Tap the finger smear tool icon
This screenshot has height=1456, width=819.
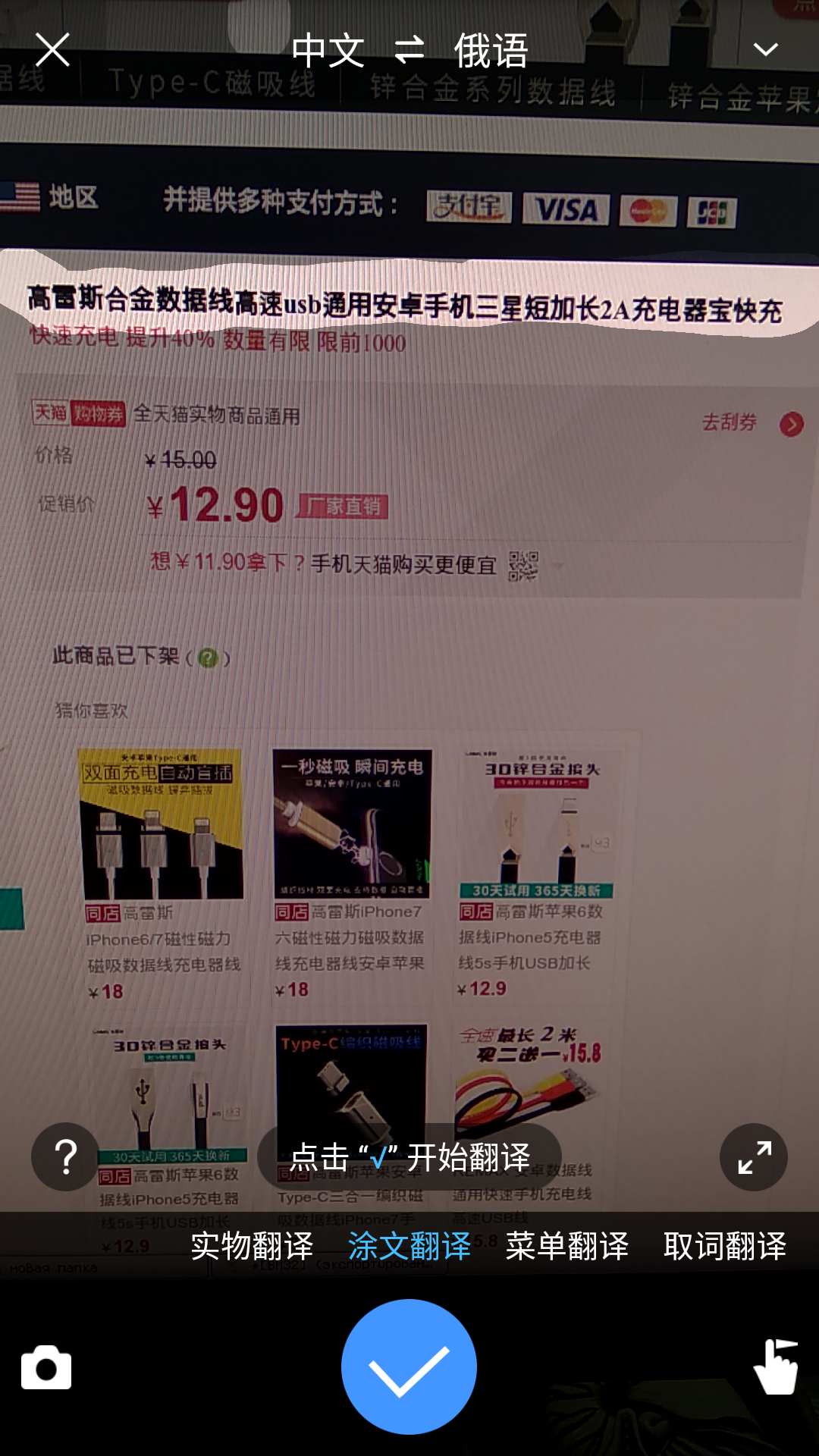(775, 1367)
